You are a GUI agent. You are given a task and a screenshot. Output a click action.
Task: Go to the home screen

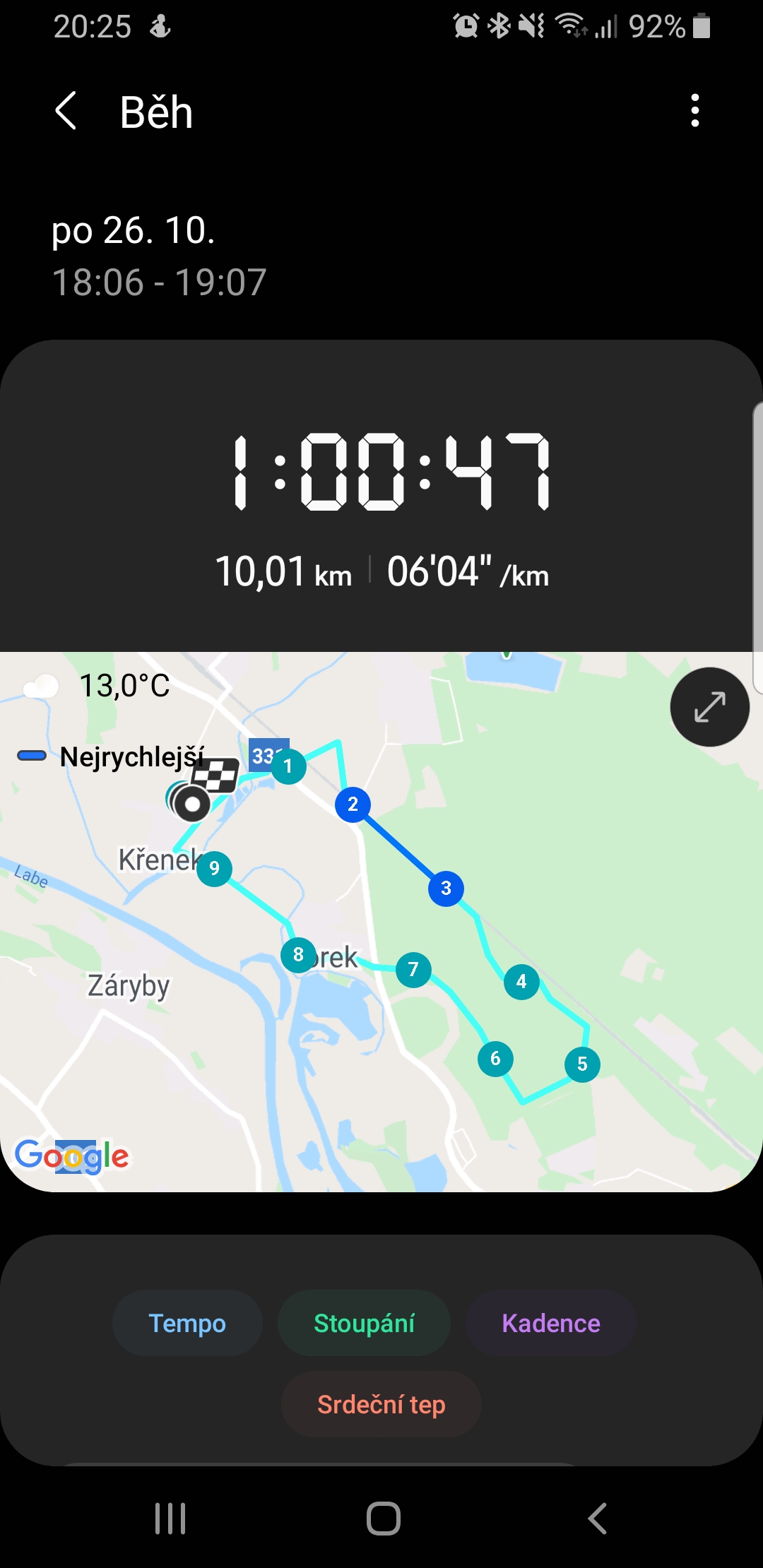click(383, 1519)
